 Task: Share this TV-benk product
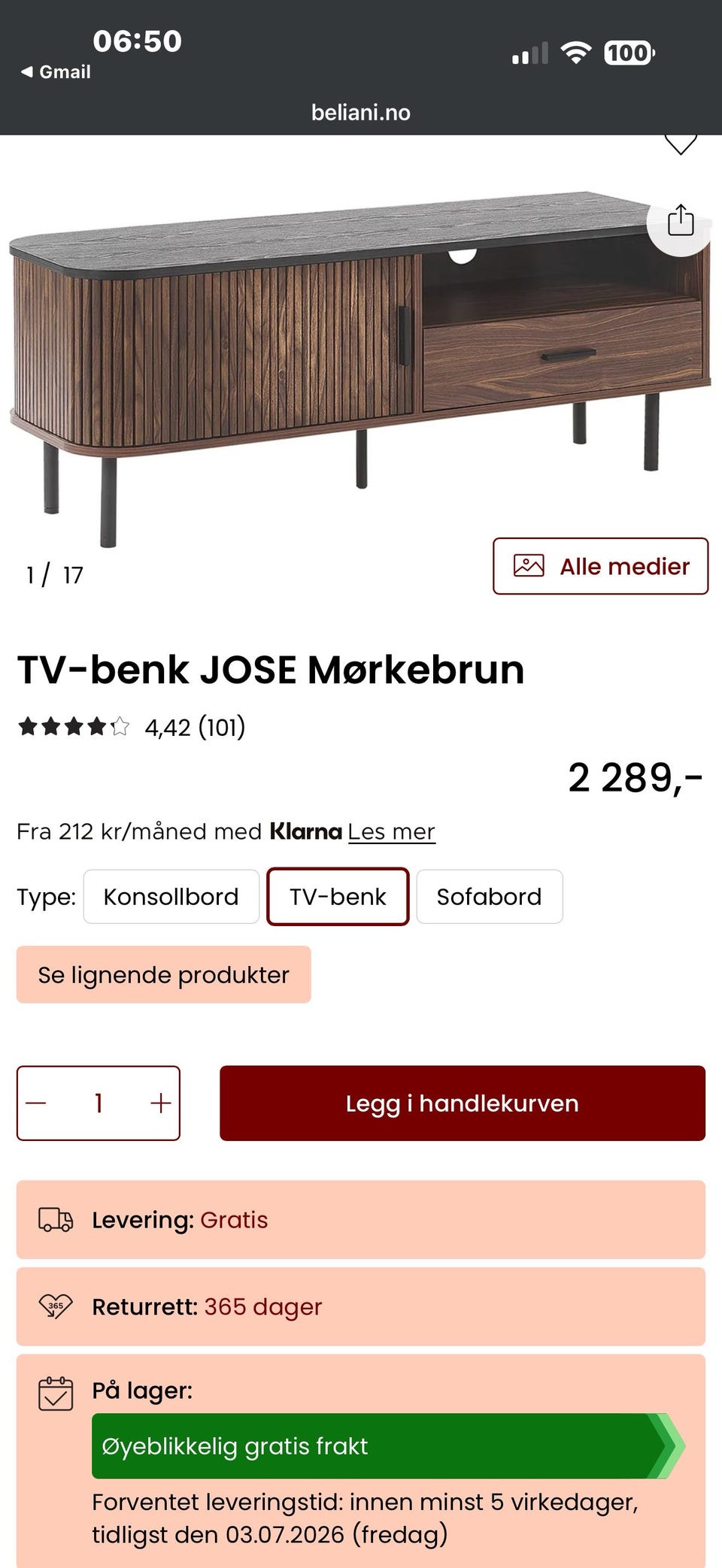pos(681,221)
